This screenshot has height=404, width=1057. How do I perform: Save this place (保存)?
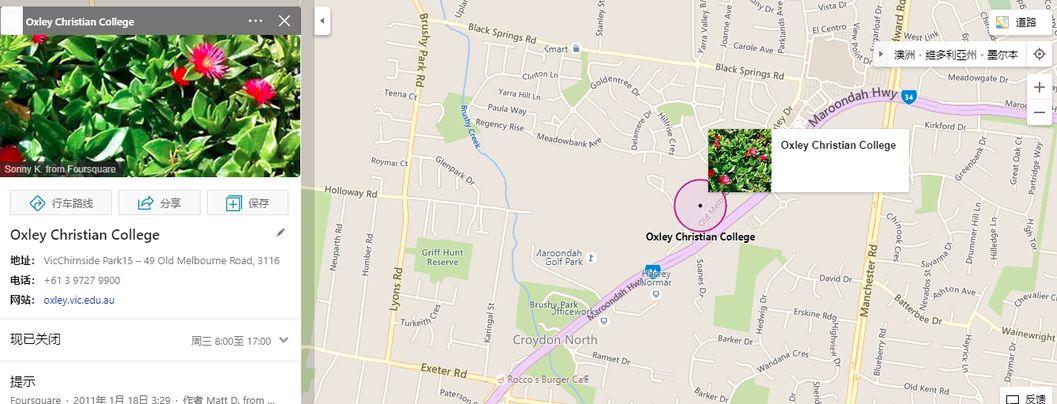pyautogui.click(x=247, y=203)
